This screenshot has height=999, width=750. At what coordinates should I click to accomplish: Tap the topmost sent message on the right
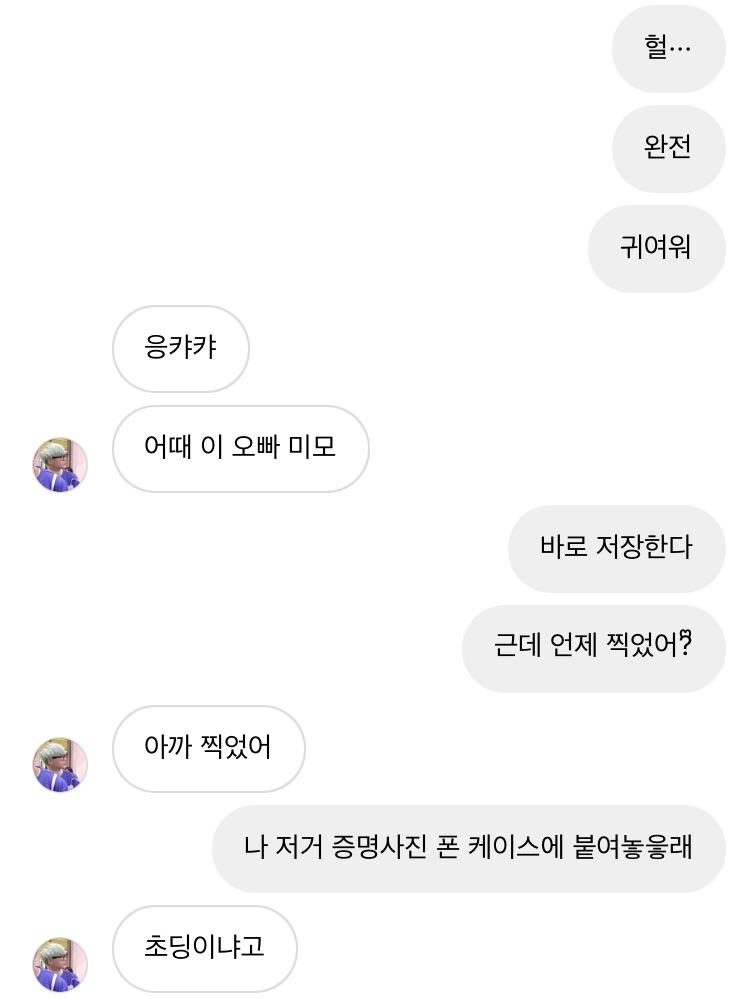click(x=668, y=49)
